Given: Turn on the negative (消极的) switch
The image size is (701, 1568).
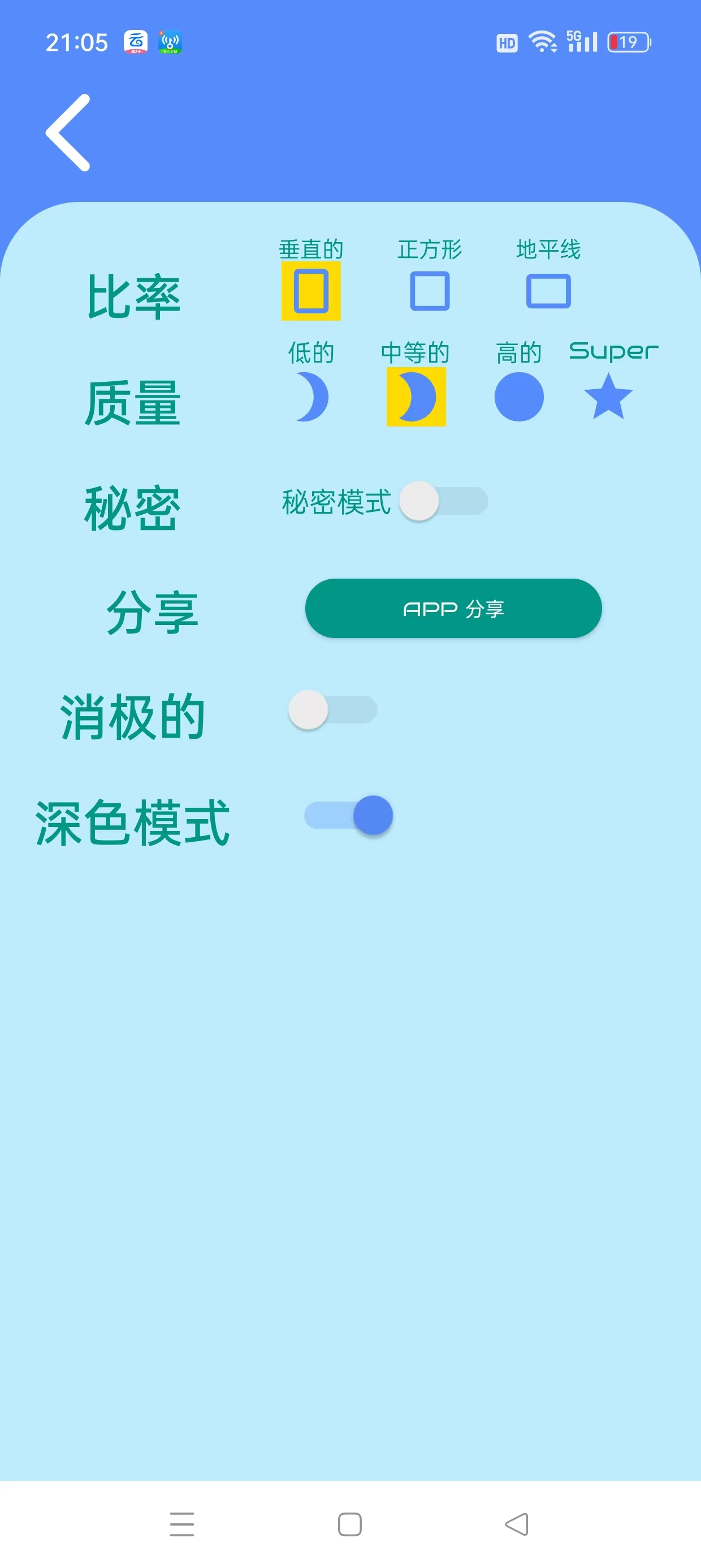Looking at the screenshot, I should pyautogui.click(x=333, y=710).
